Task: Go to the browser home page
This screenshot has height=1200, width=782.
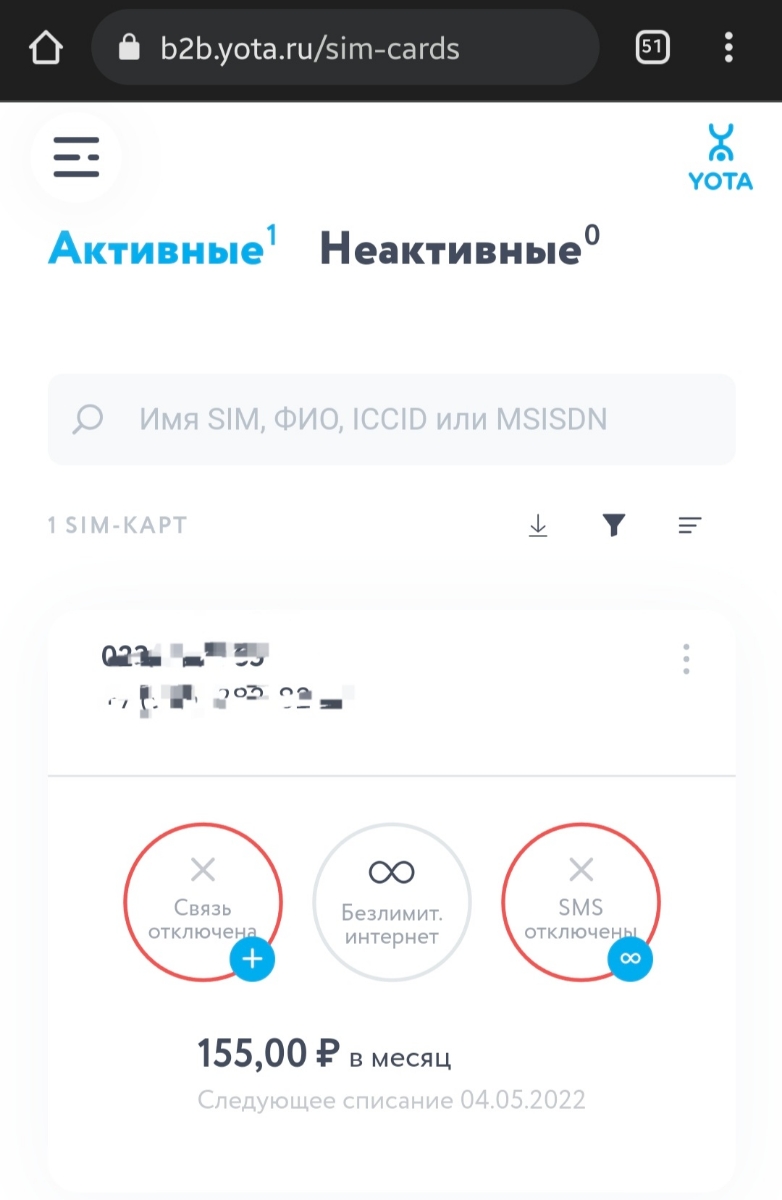Action: pos(46,47)
